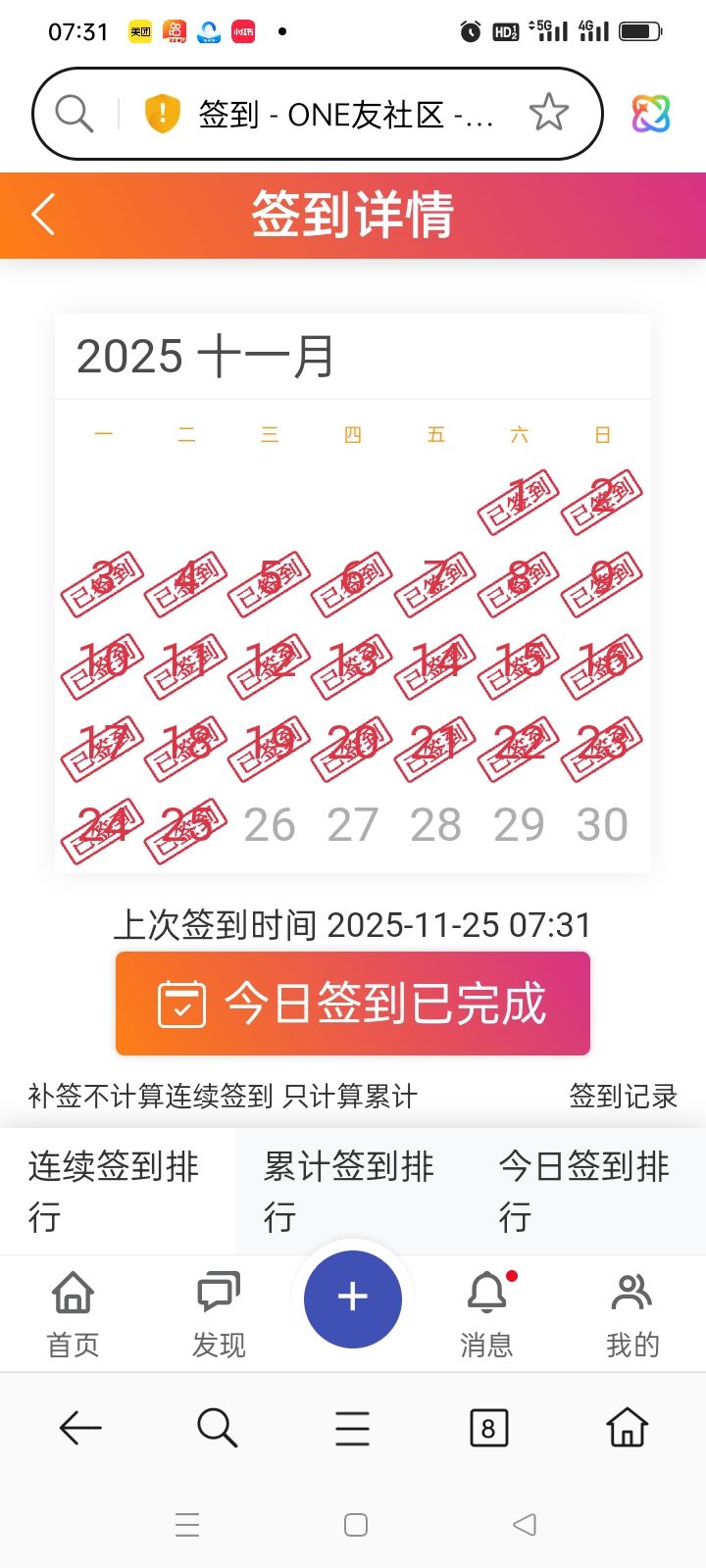Open 签到记录 link
706x1568 pixels.
click(623, 1096)
